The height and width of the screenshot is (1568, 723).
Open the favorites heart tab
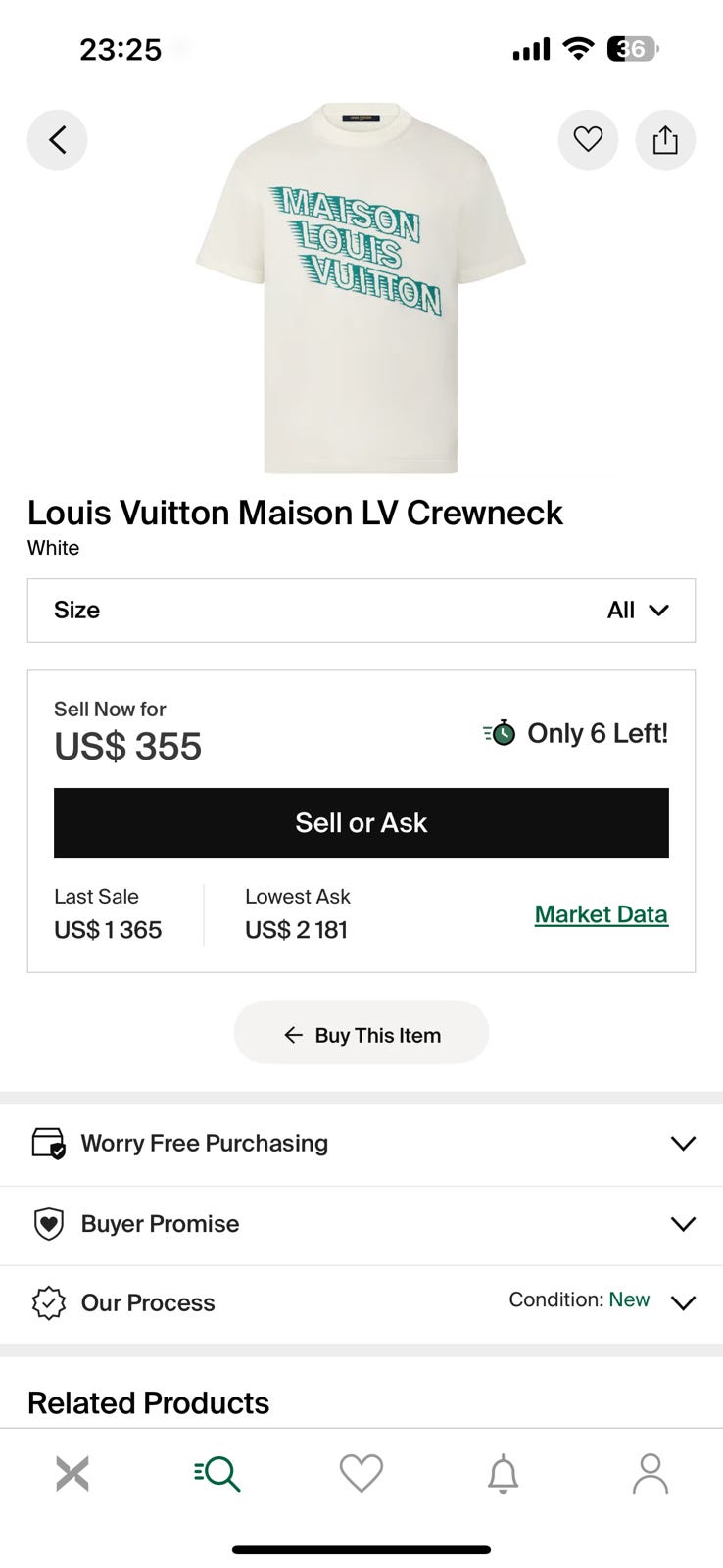tap(361, 1473)
